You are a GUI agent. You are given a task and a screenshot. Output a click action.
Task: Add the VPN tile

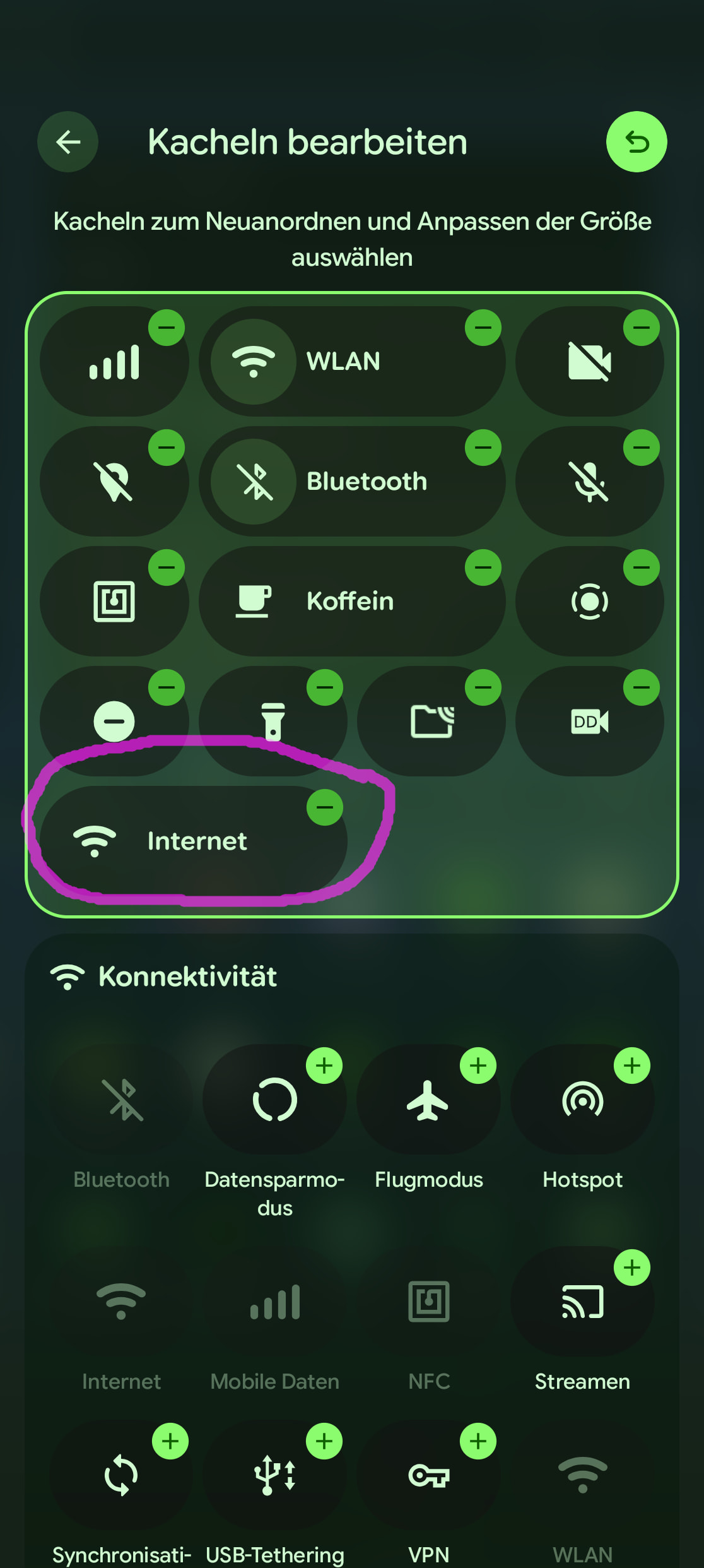(x=478, y=1441)
